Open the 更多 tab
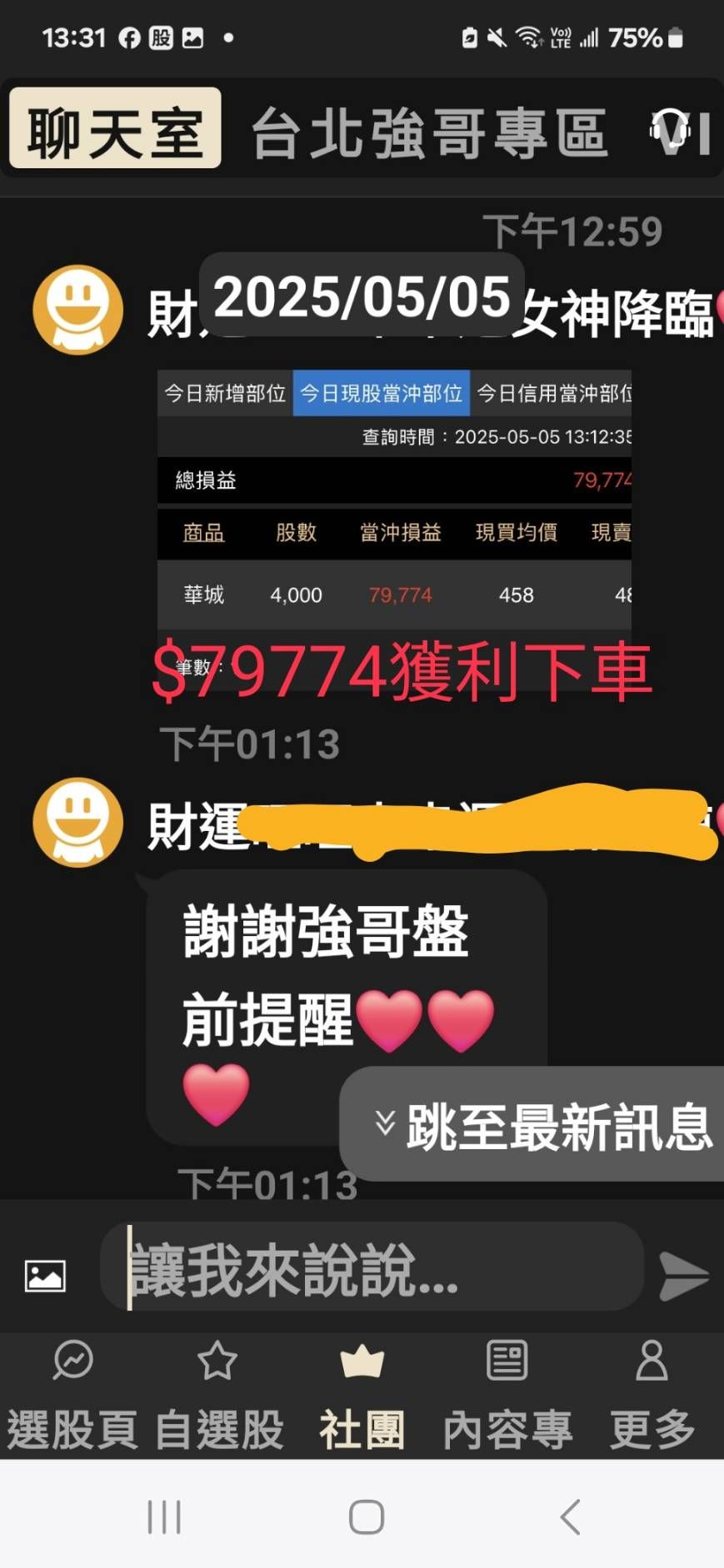724x1568 pixels. 652,1395
